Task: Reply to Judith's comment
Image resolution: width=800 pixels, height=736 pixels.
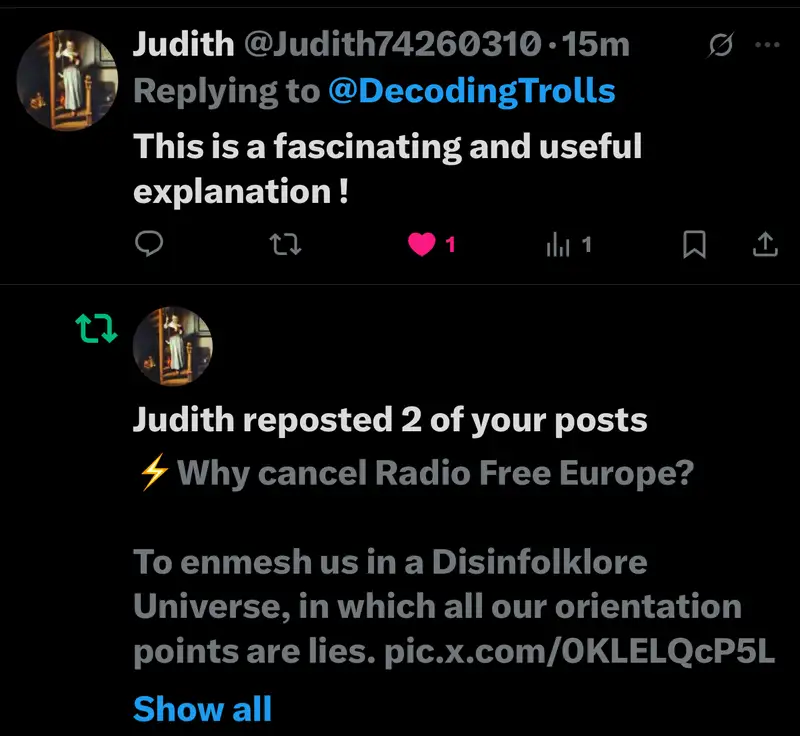Action: pos(148,244)
